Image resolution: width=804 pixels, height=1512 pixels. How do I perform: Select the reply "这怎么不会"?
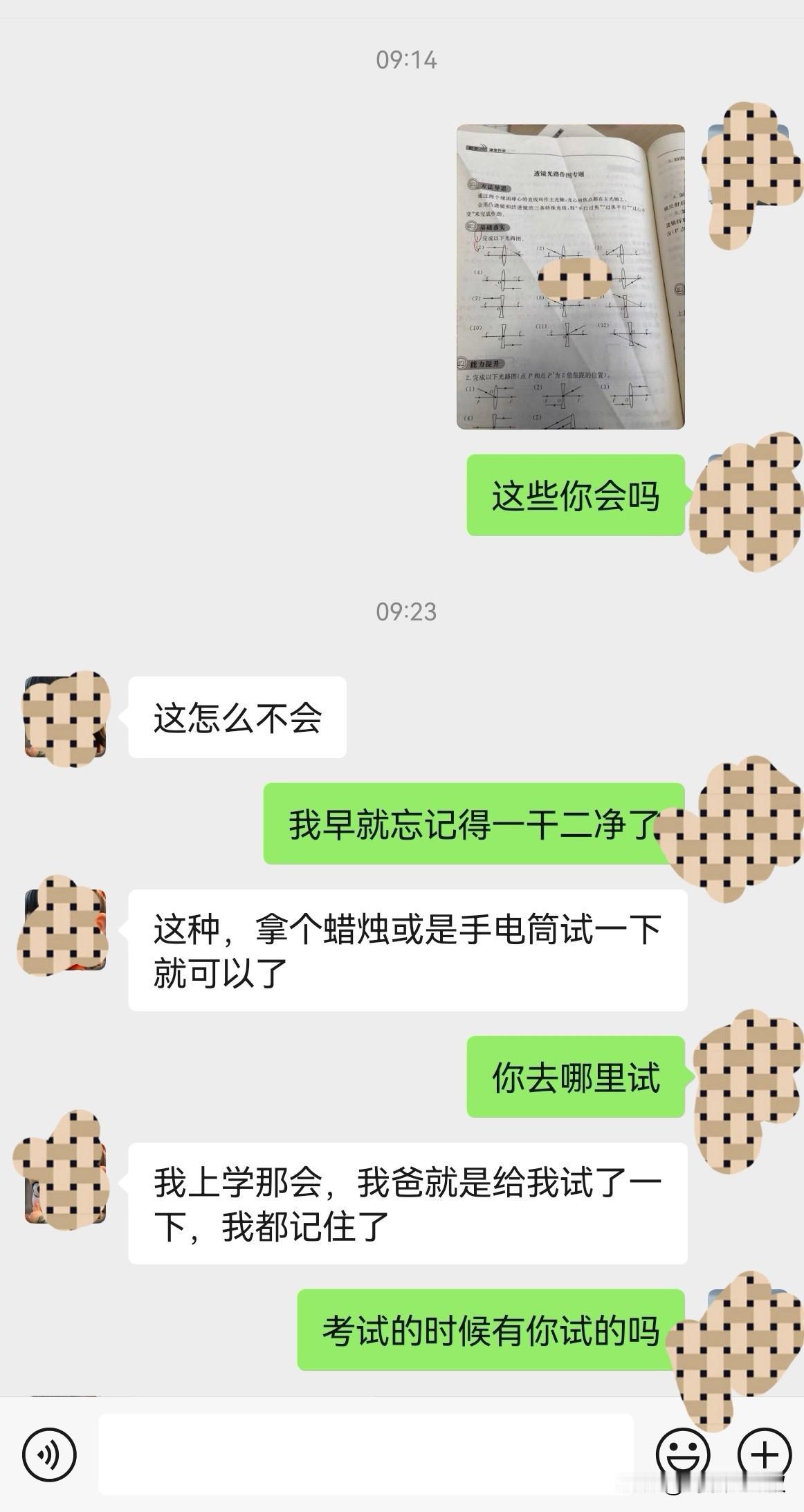click(239, 717)
